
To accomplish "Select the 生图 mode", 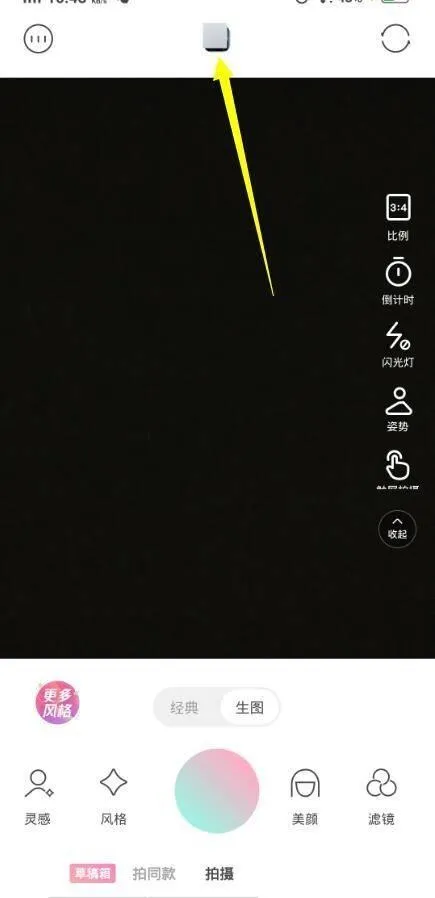I will click(250, 707).
